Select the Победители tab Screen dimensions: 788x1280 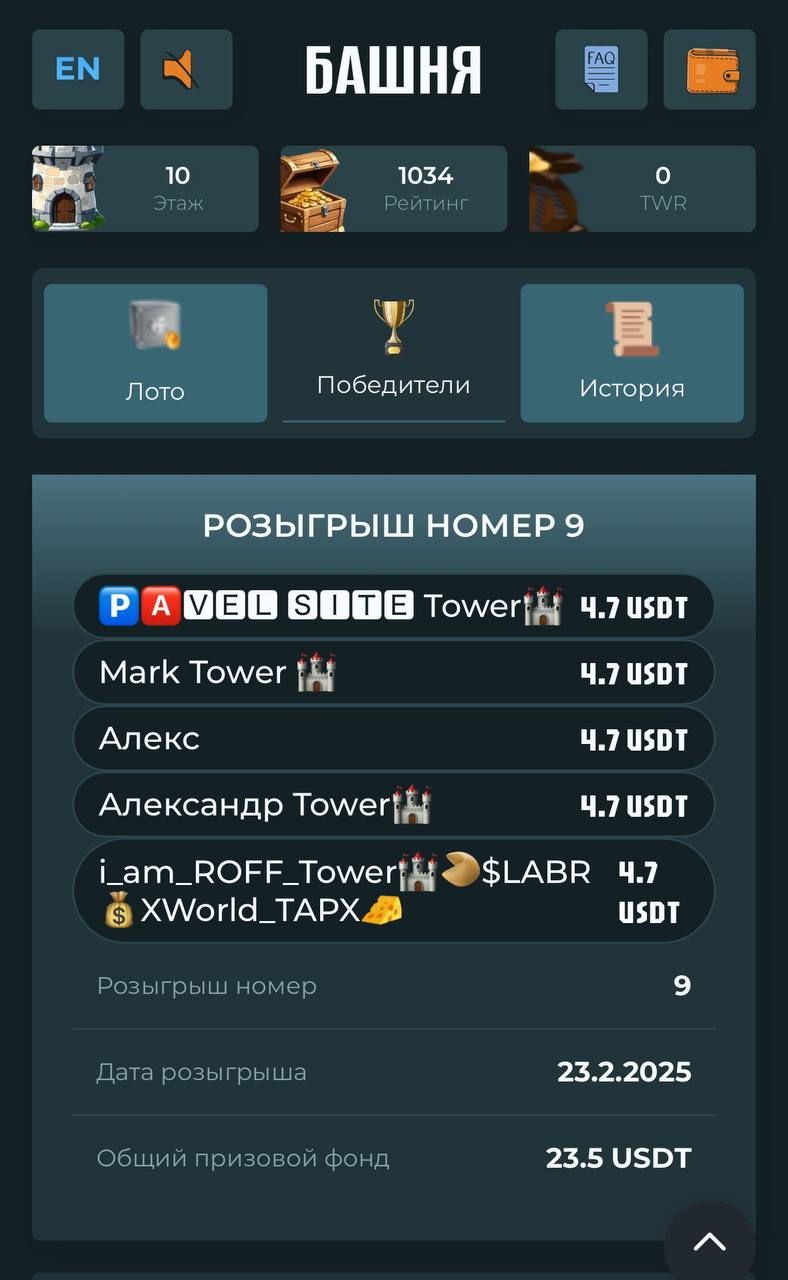pos(393,352)
